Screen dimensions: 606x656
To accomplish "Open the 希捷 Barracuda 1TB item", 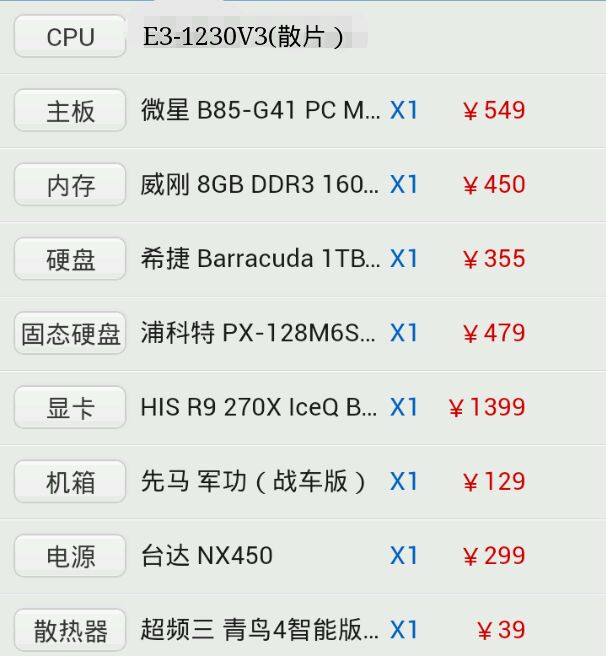I will point(260,259).
